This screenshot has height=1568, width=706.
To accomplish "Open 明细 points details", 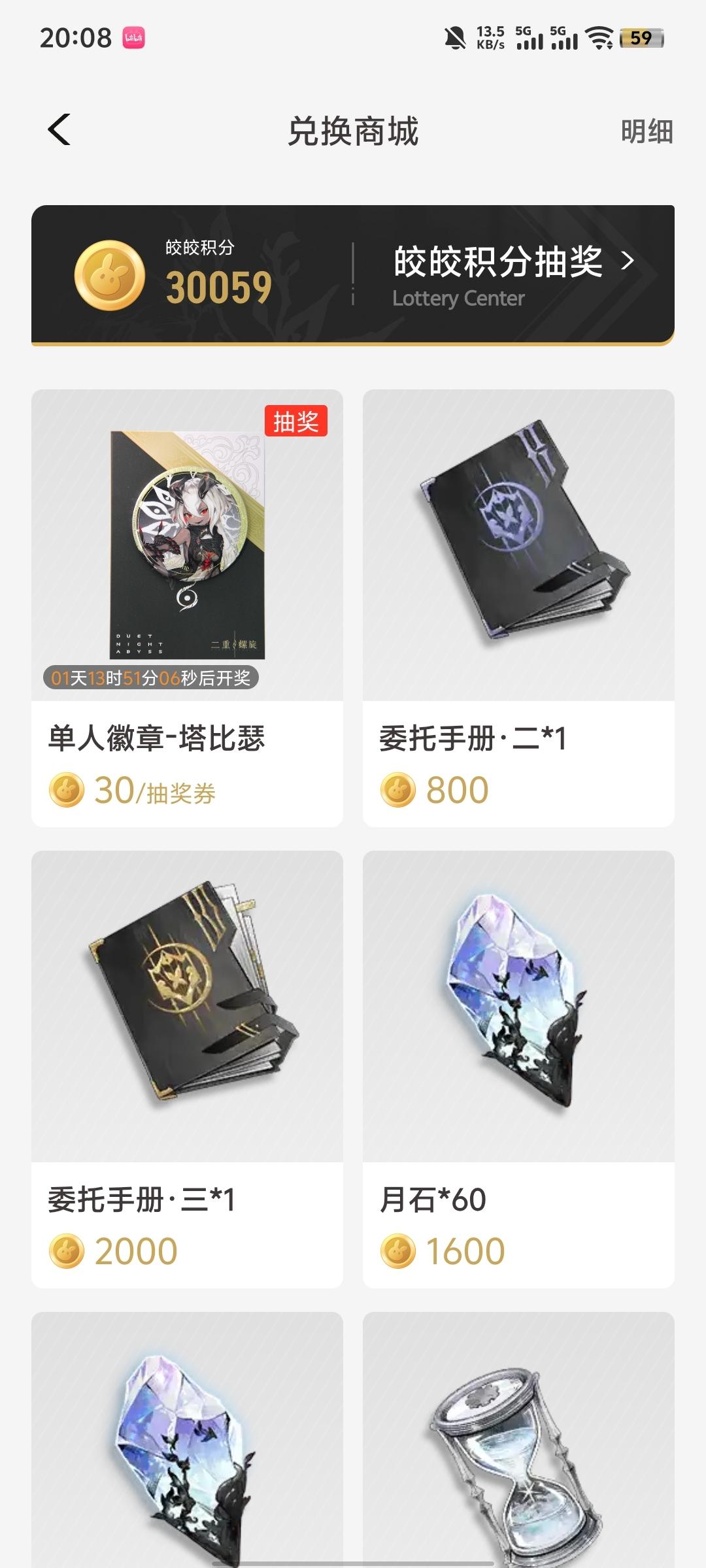I will tap(646, 131).
